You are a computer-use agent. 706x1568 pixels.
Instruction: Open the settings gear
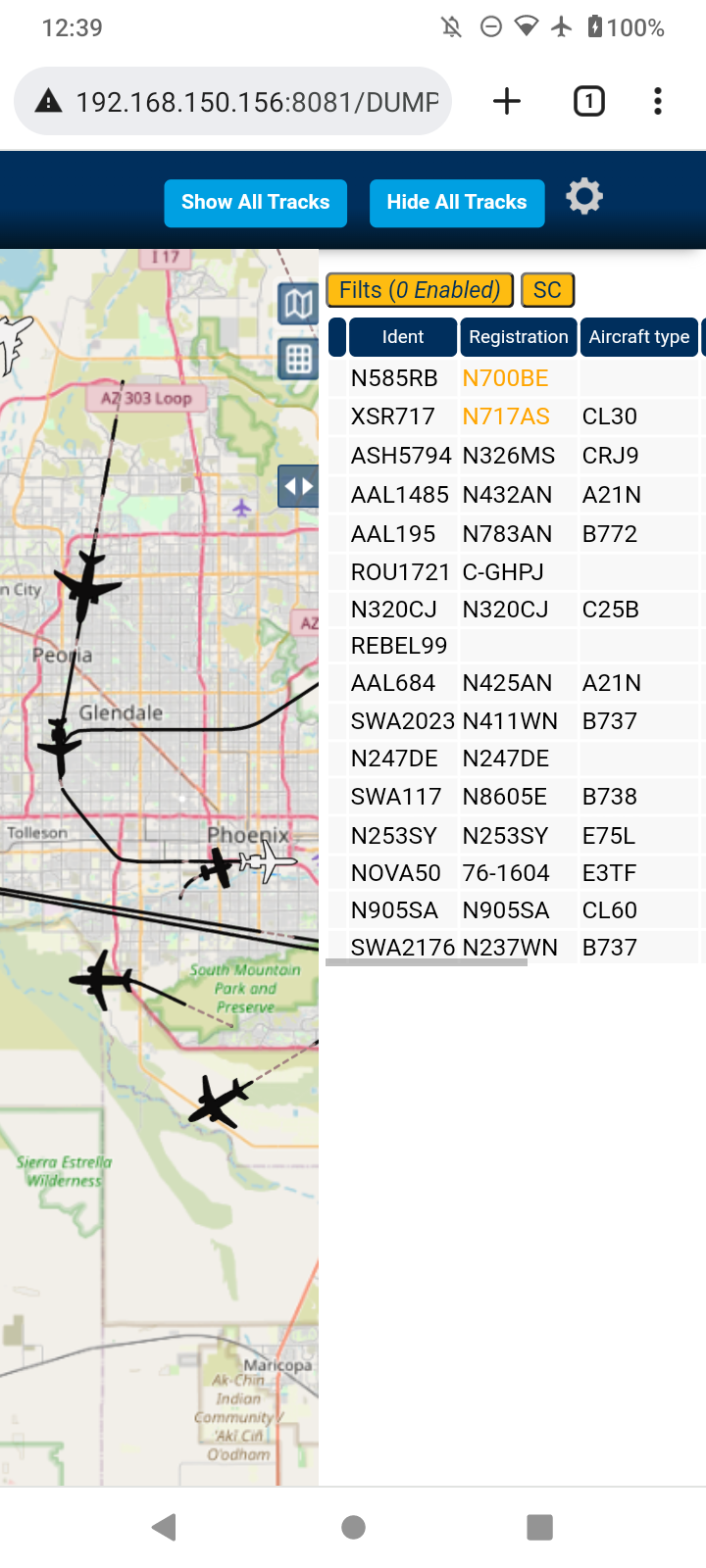(584, 197)
